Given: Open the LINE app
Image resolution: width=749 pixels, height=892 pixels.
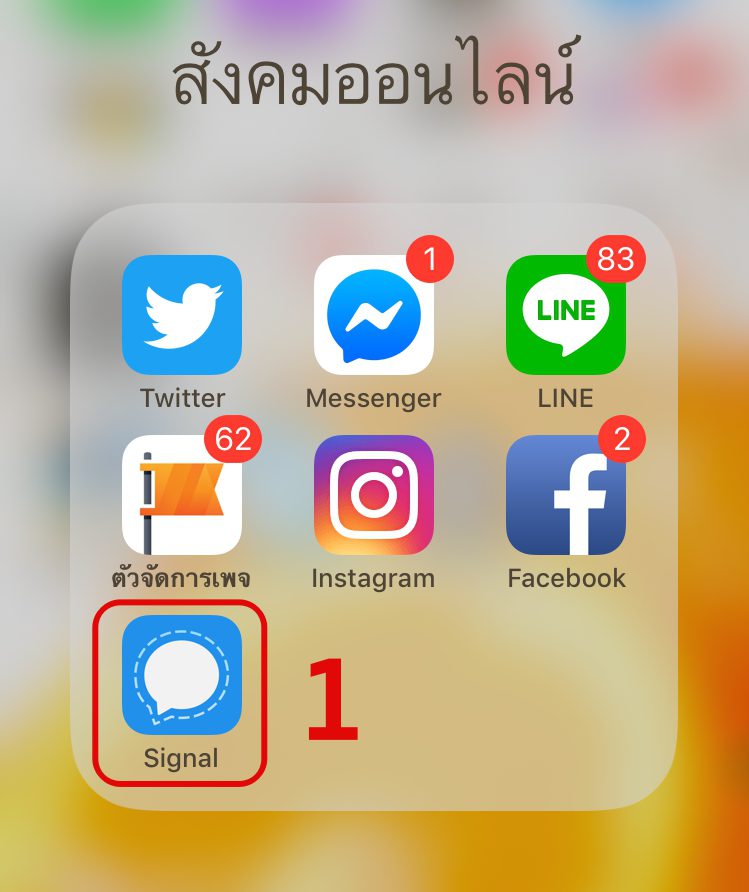Looking at the screenshot, I should click(566, 315).
